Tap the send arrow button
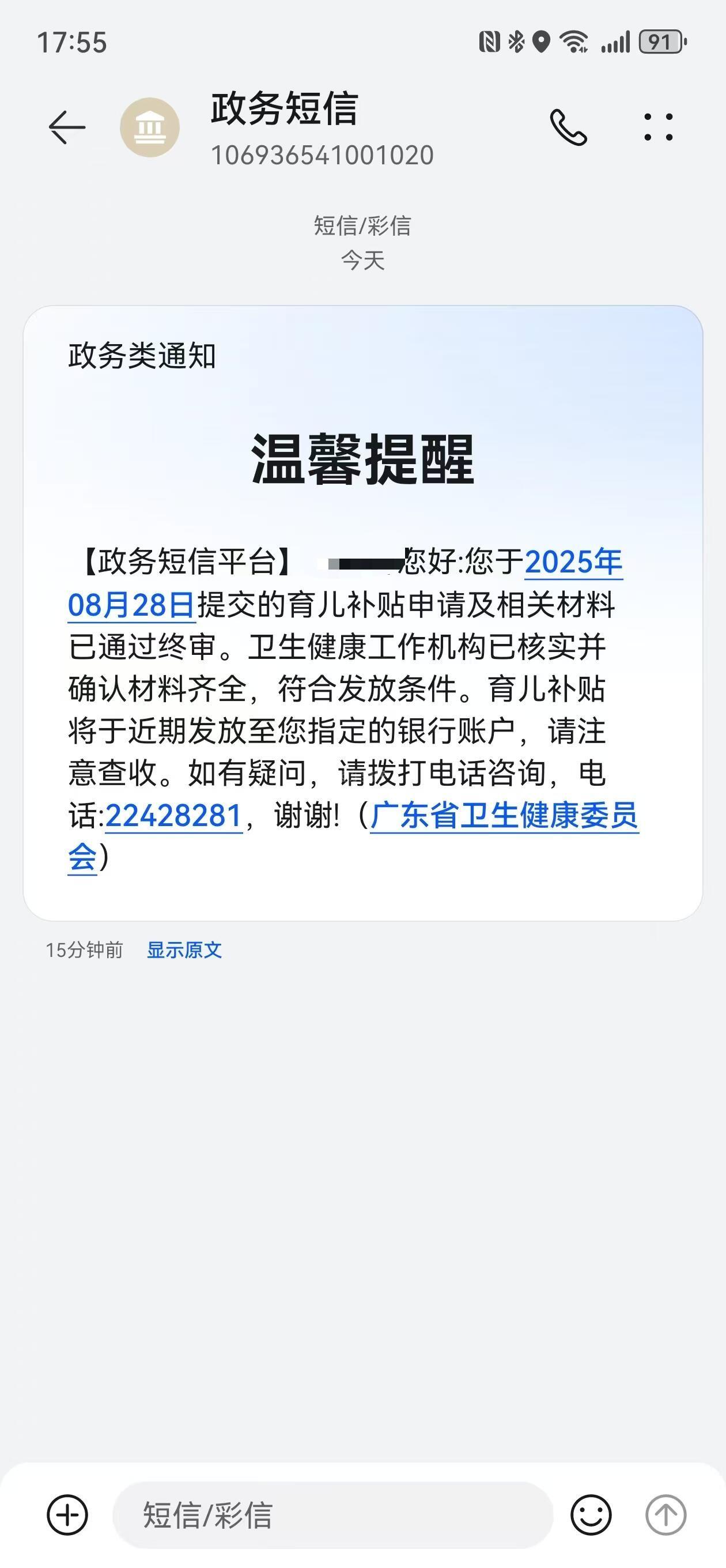The height and width of the screenshot is (1568, 726). click(665, 1515)
